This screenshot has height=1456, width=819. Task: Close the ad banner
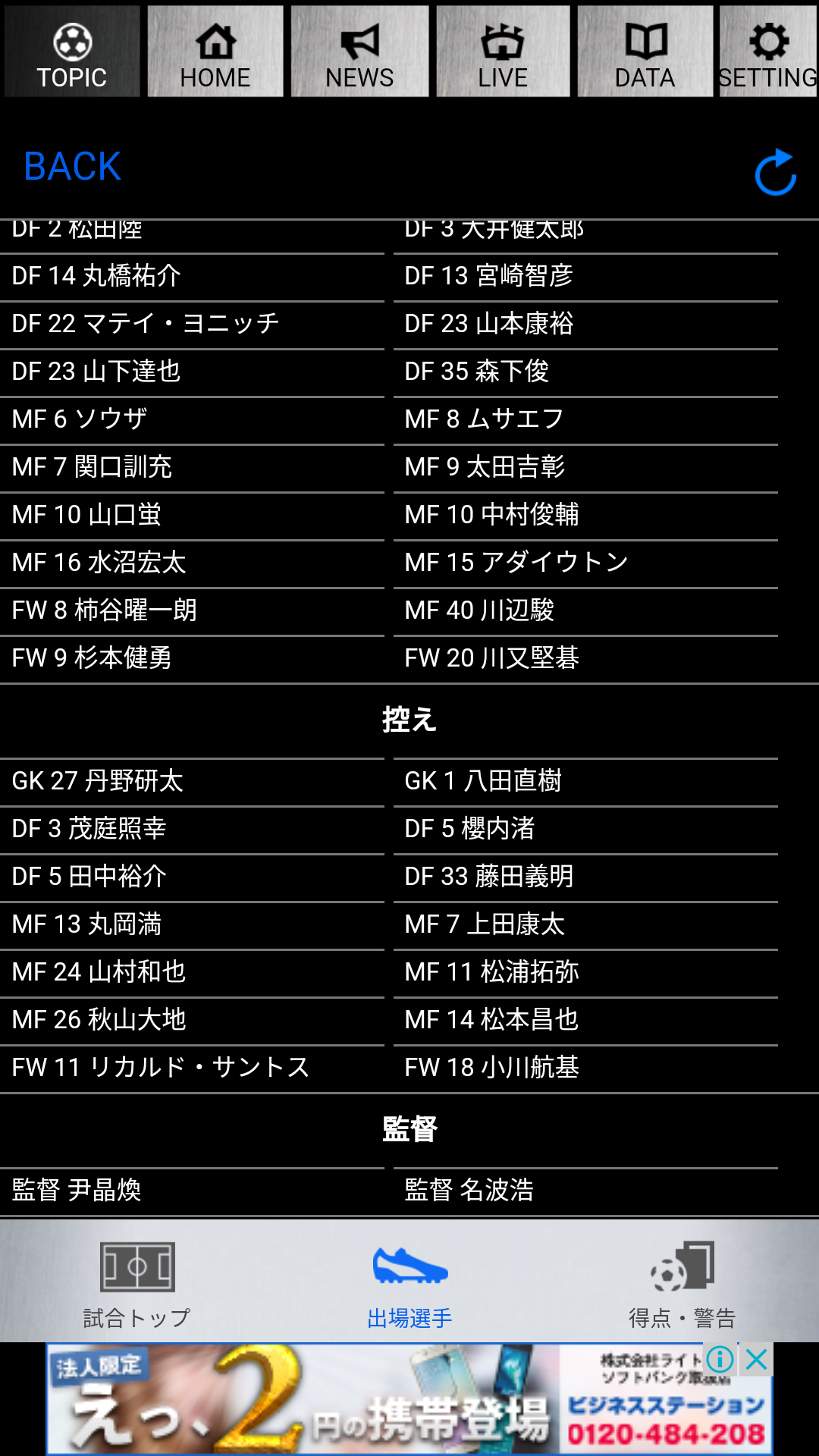(x=756, y=1360)
